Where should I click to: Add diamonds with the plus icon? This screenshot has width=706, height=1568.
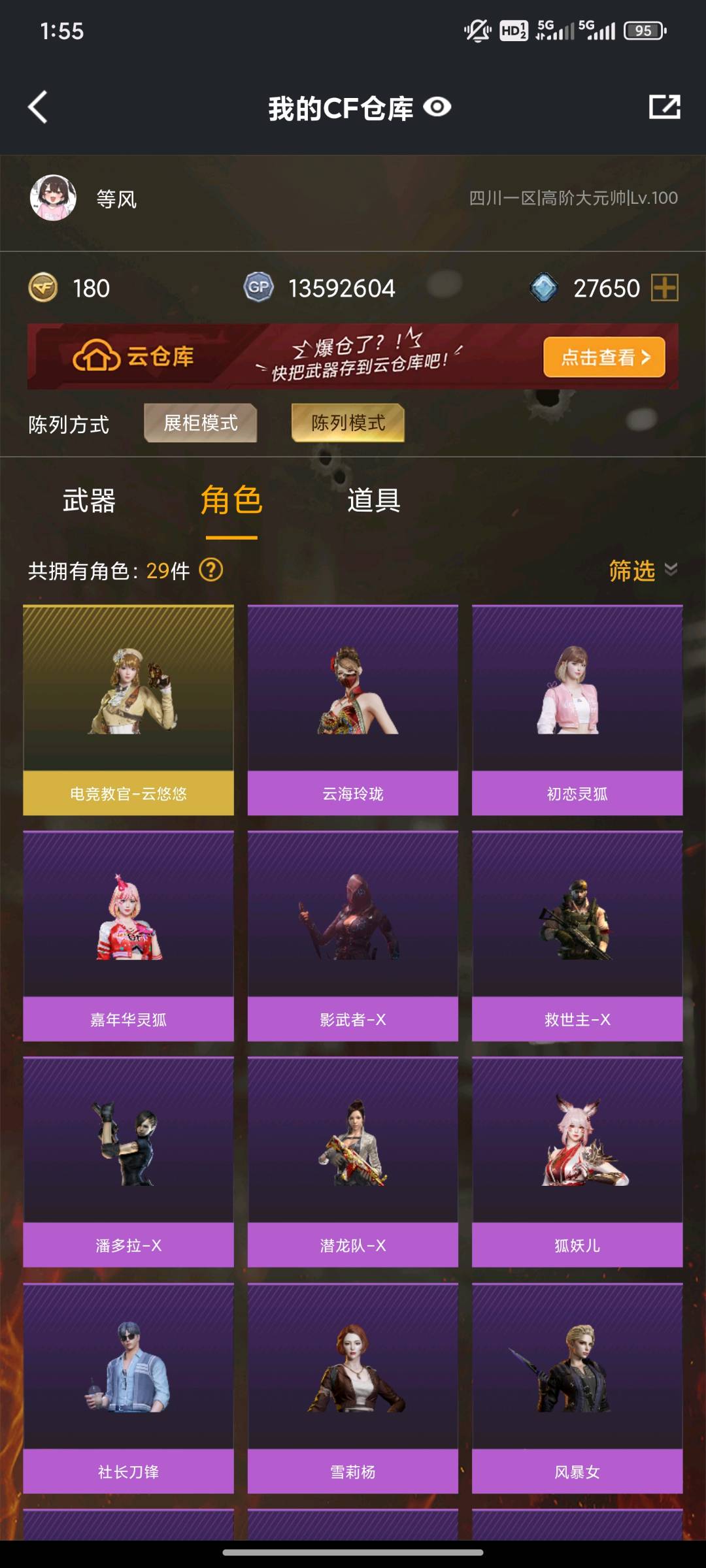pyautogui.click(x=665, y=287)
